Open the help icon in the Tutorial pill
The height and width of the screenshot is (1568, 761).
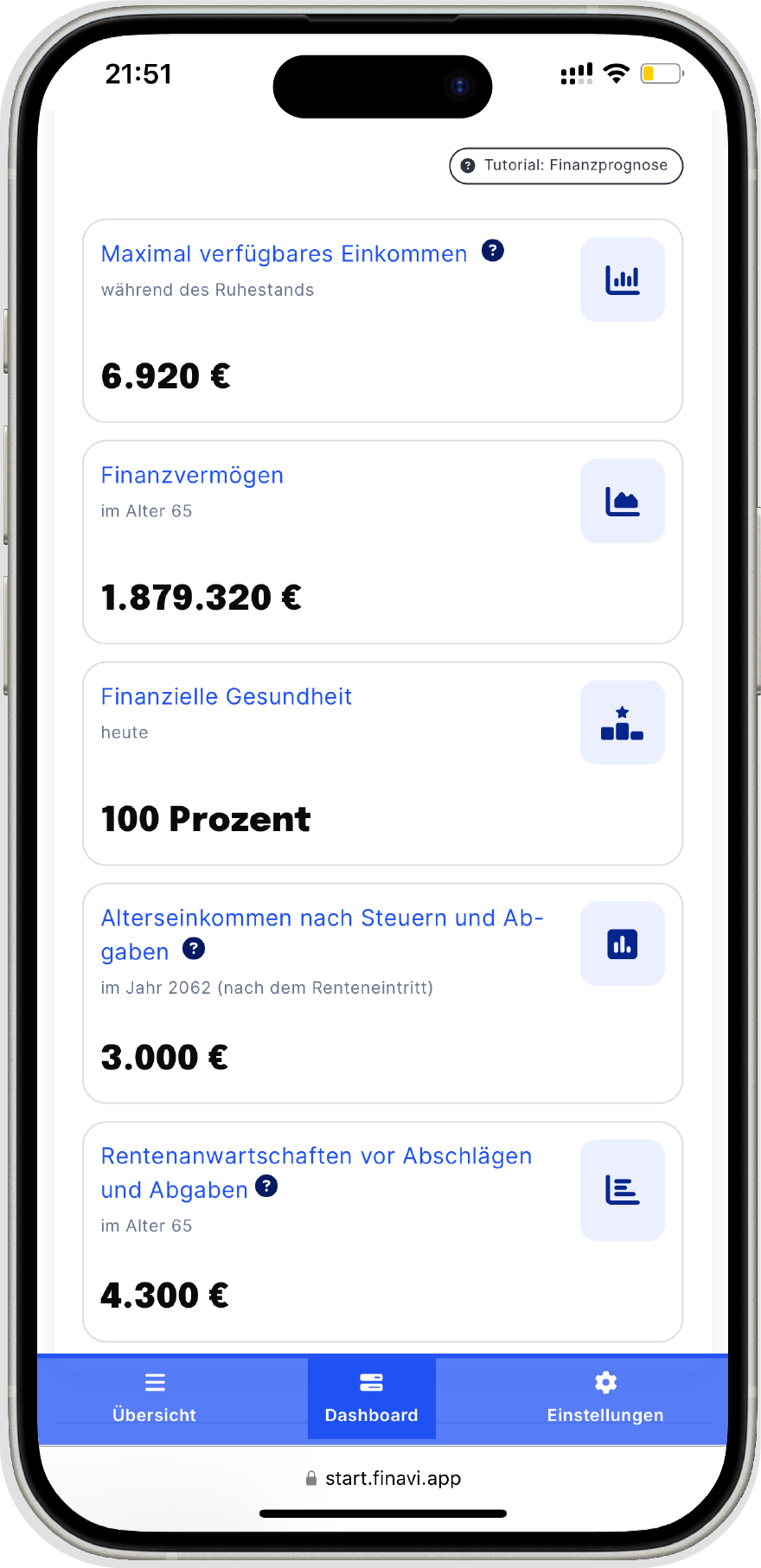[467, 166]
